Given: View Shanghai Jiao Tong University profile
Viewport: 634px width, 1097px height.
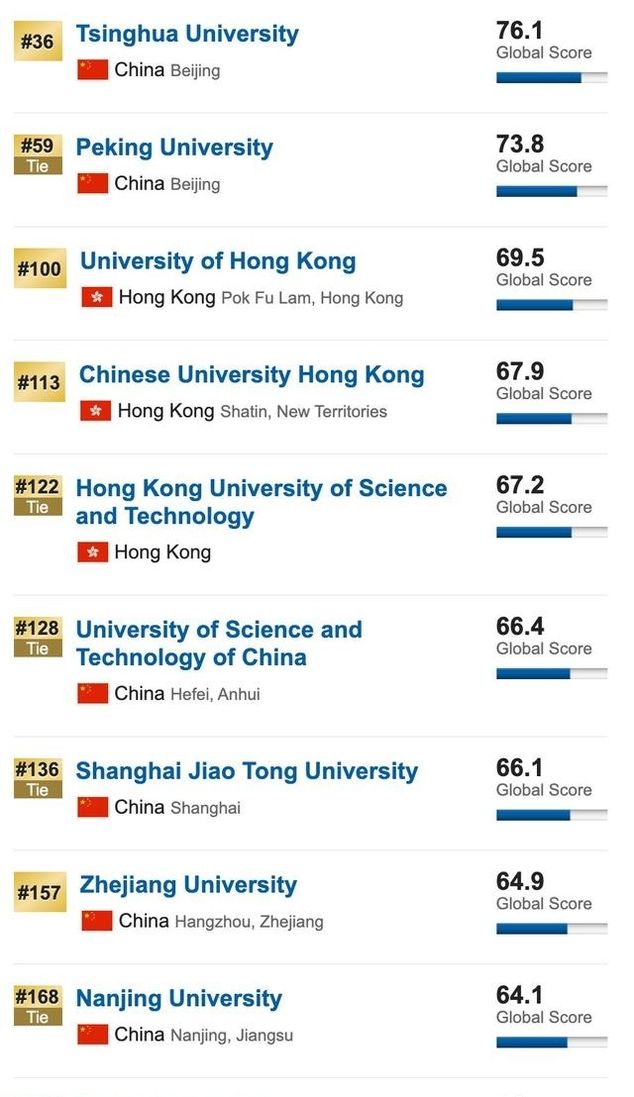Looking at the screenshot, I should (x=246, y=771).
